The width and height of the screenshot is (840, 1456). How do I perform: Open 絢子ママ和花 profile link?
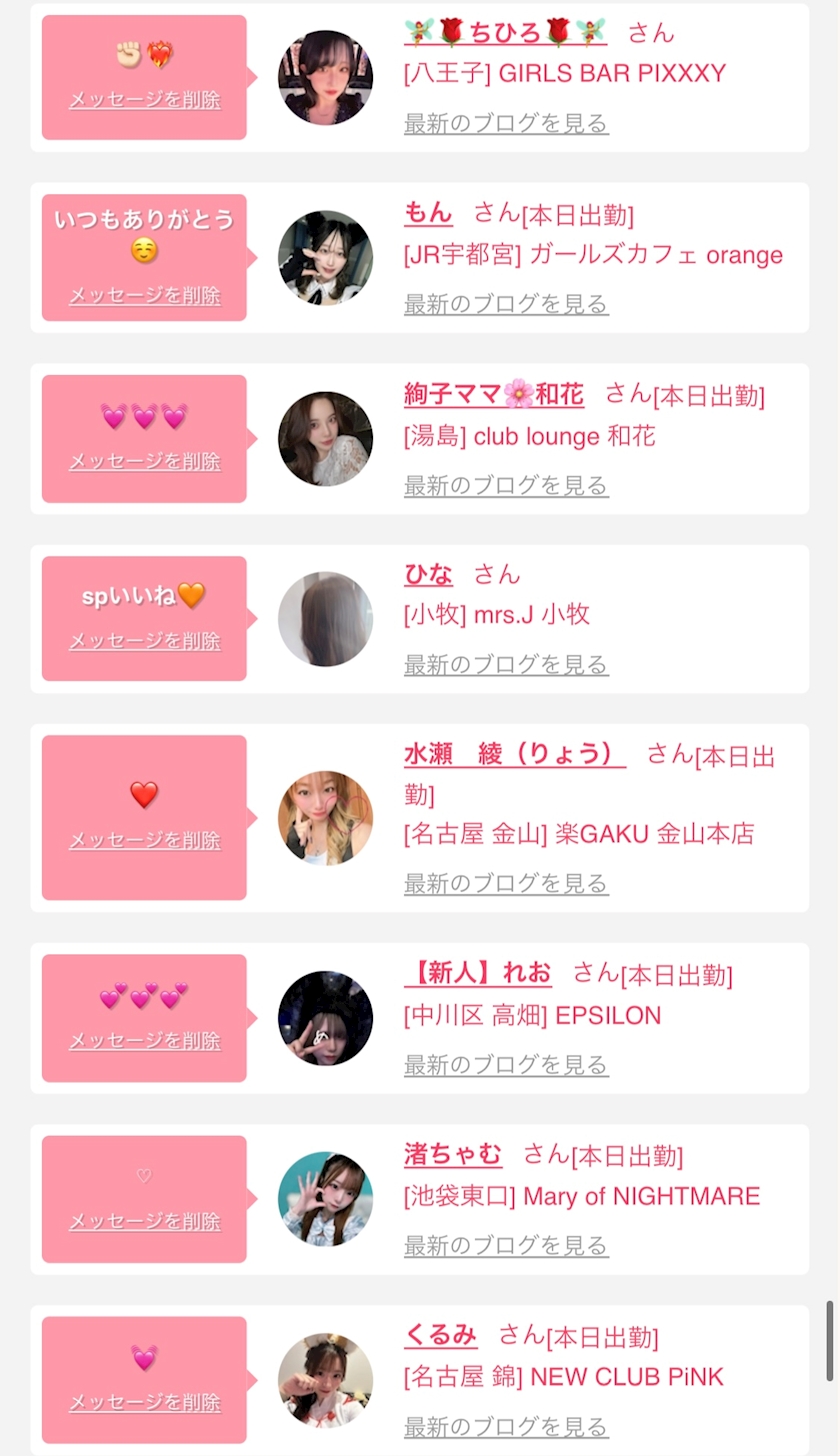(x=494, y=394)
